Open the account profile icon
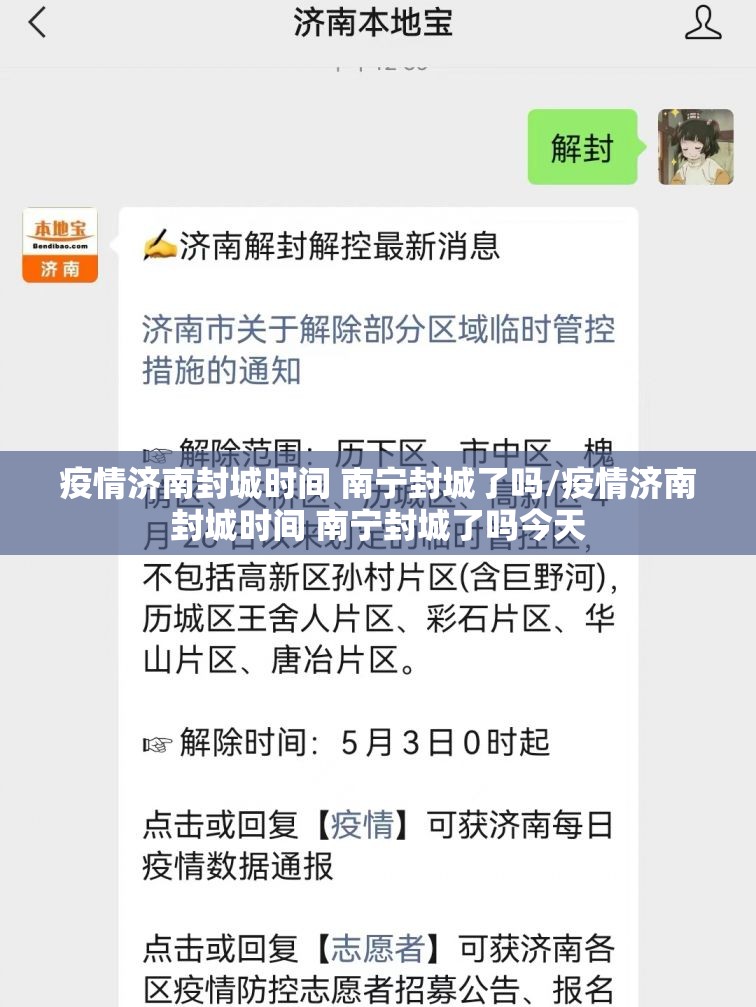This screenshot has width=756, height=1007. coord(703,23)
